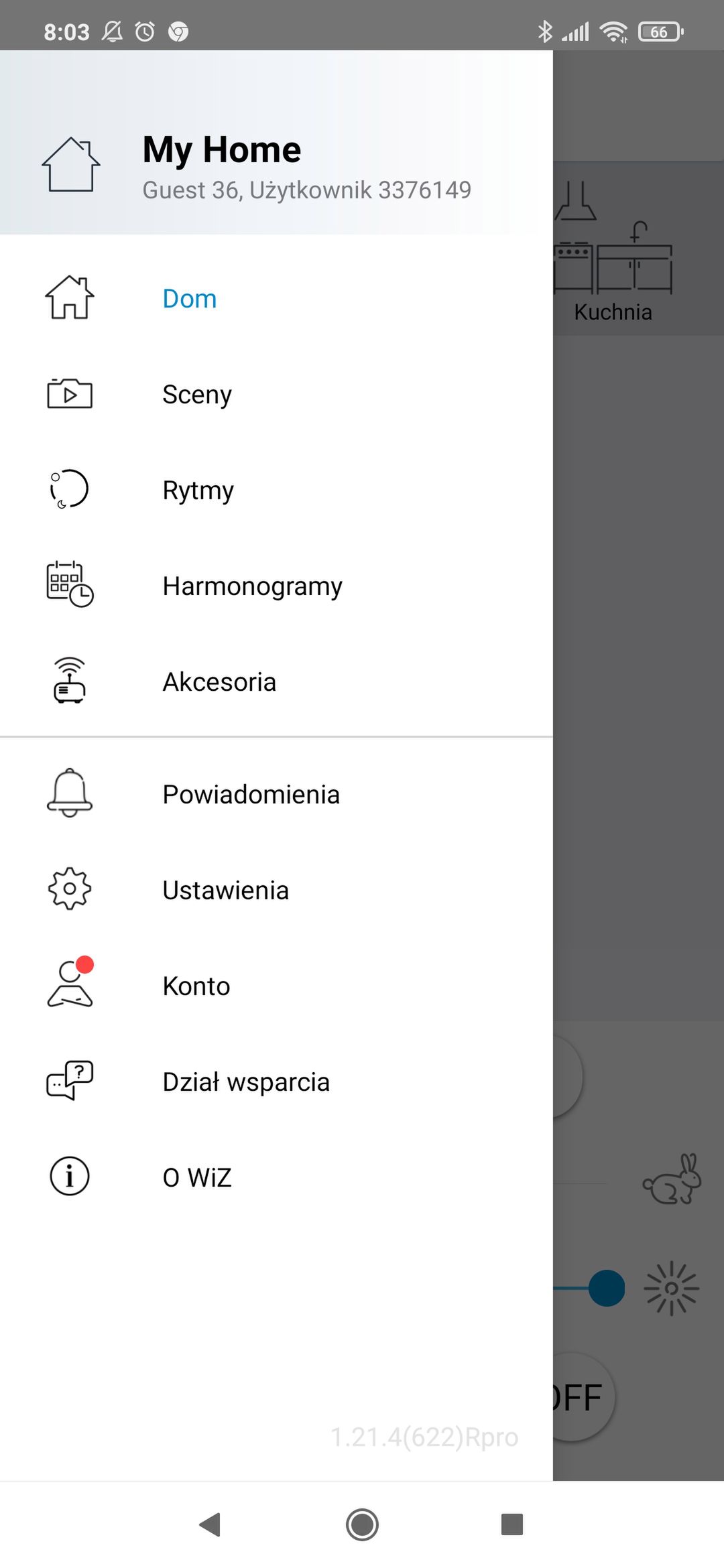Tap the system home button

362,1524
